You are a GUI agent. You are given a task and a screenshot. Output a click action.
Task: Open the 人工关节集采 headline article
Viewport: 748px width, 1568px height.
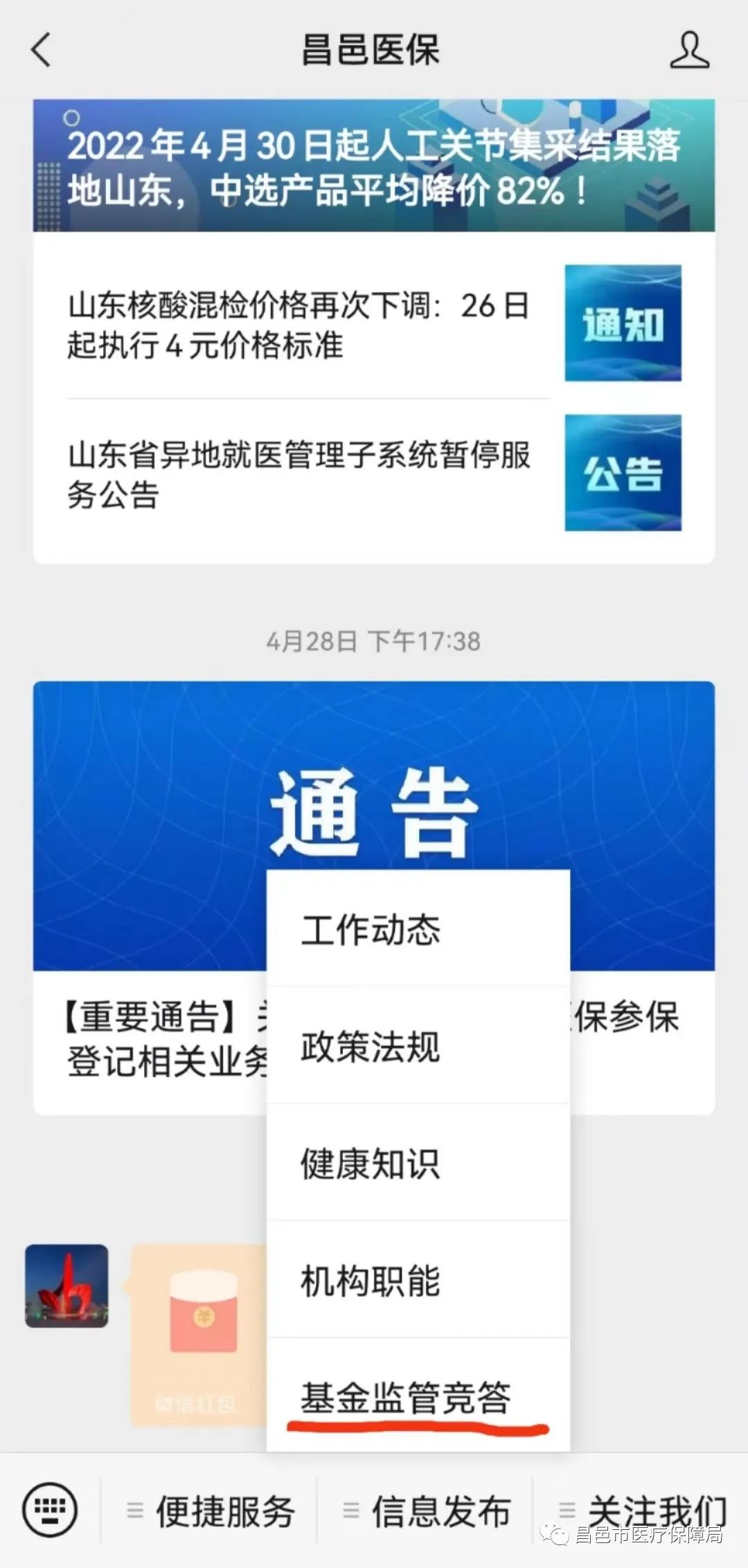(x=373, y=166)
